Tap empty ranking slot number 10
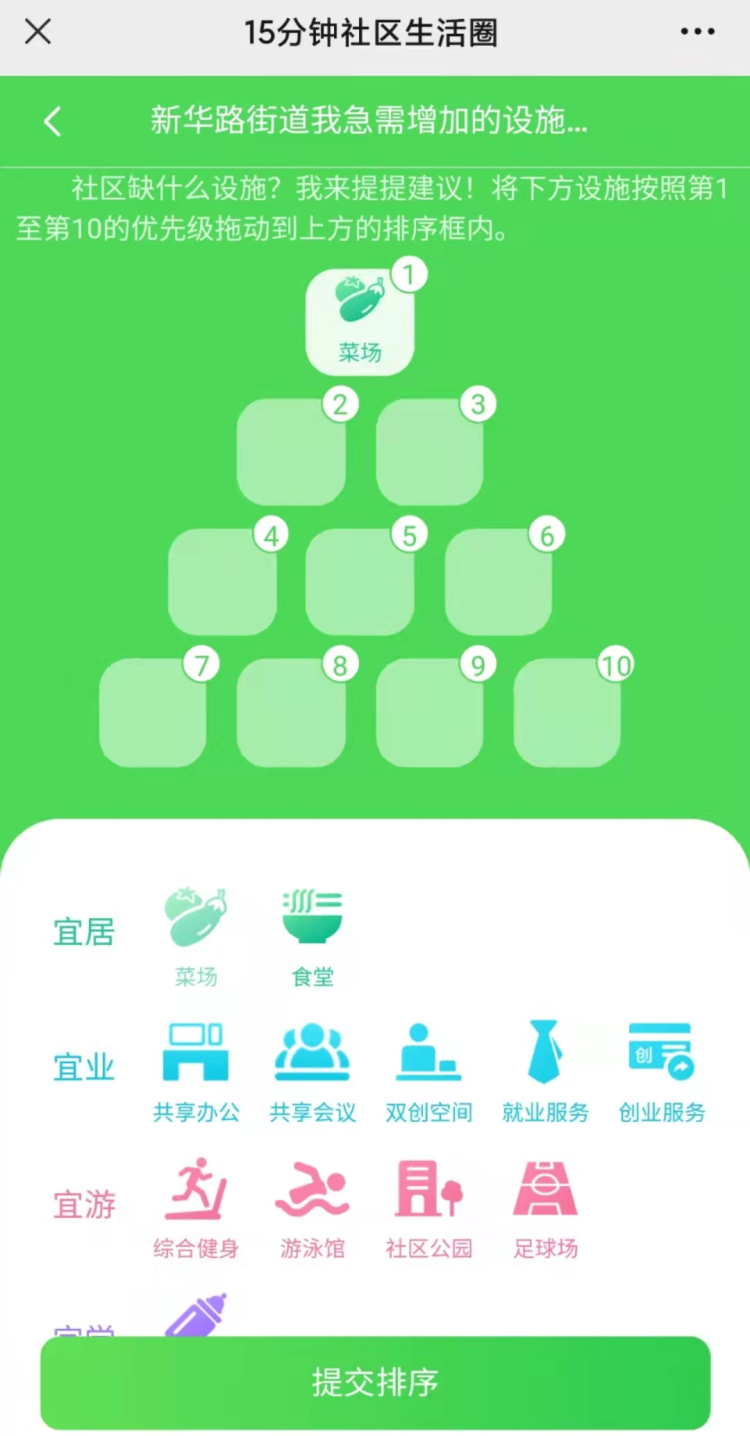The width and height of the screenshot is (750, 1436). 567,712
